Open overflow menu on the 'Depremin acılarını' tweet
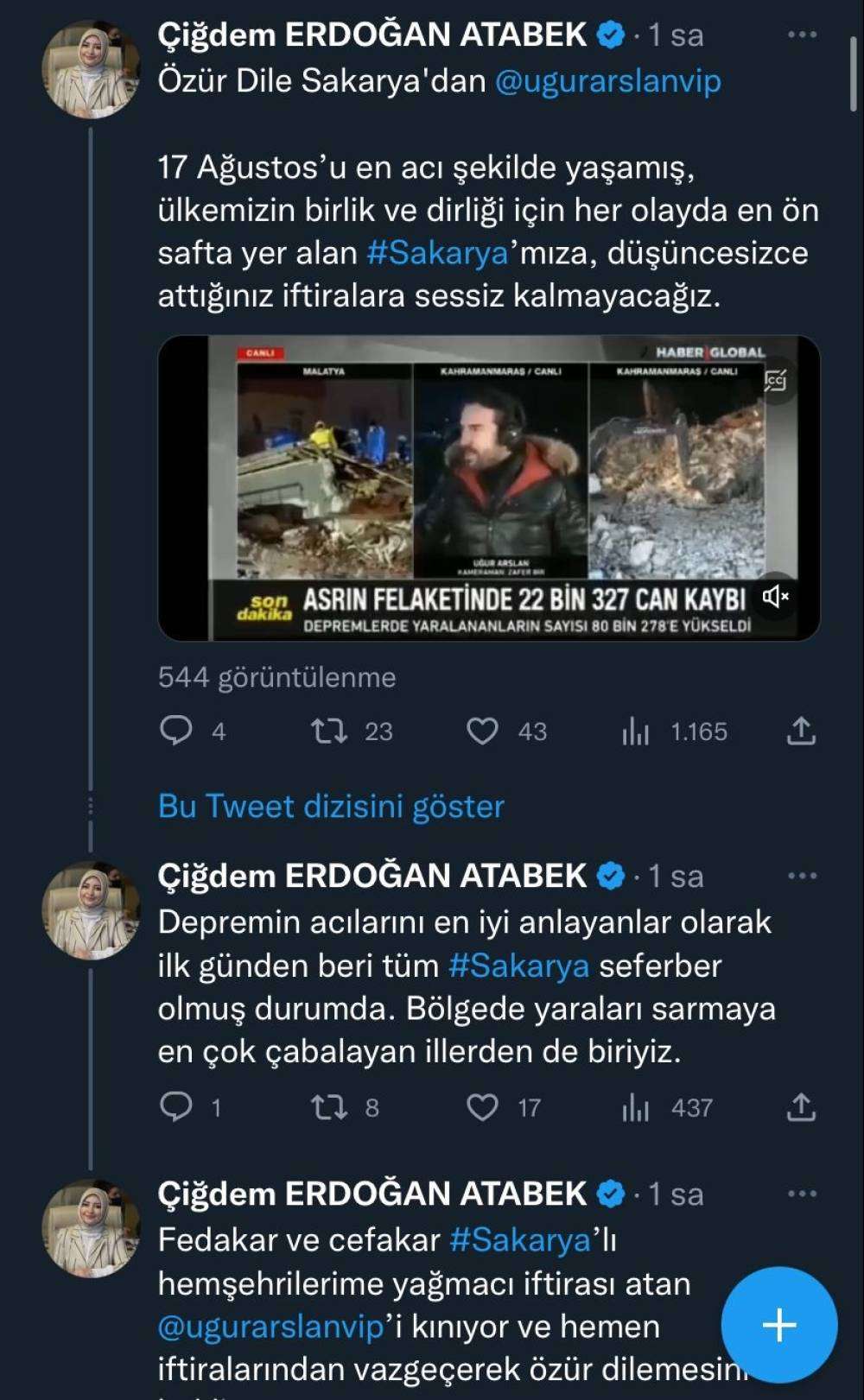 tap(802, 876)
